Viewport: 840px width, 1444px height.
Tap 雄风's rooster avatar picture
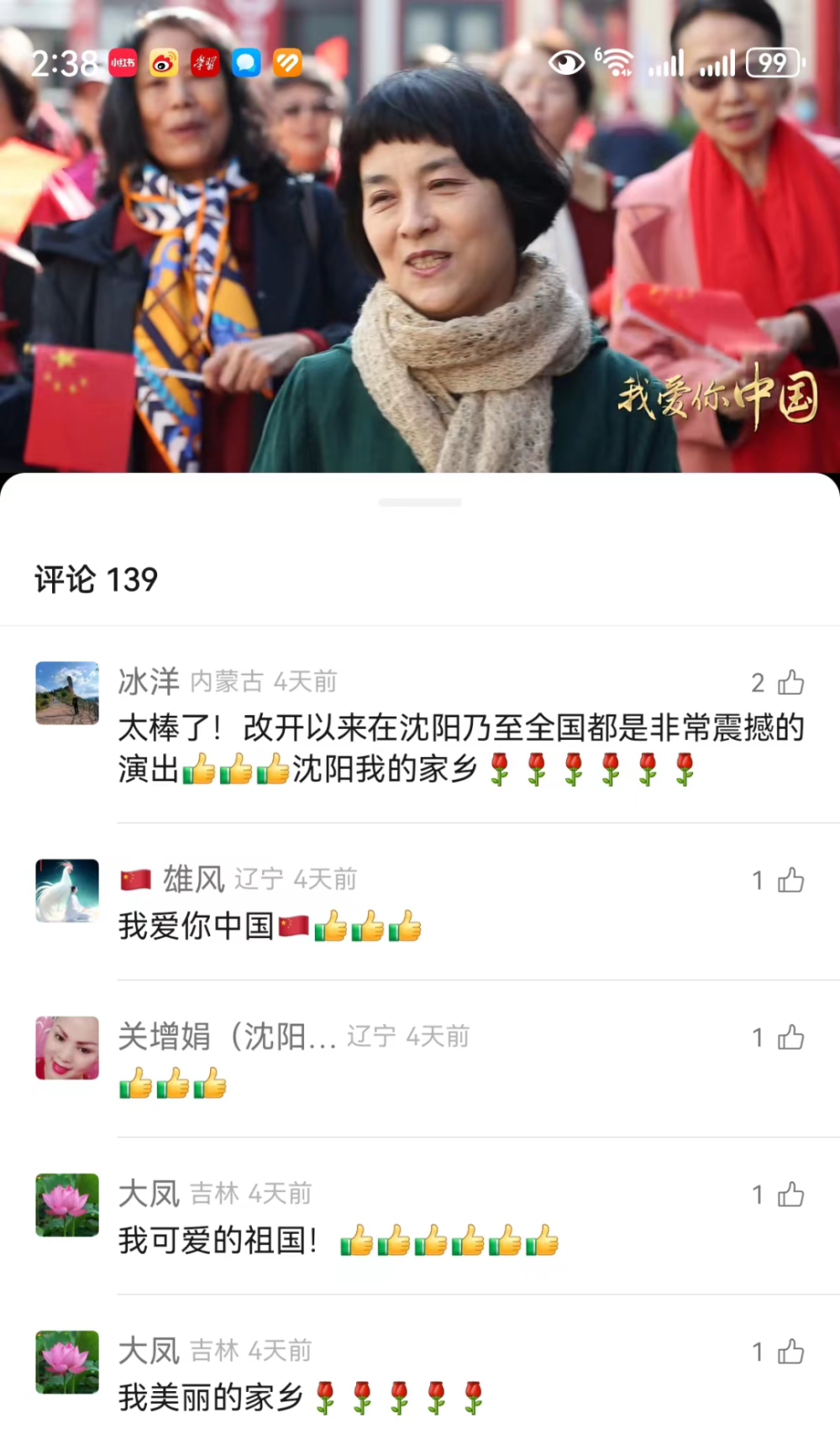(x=67, y=890)
